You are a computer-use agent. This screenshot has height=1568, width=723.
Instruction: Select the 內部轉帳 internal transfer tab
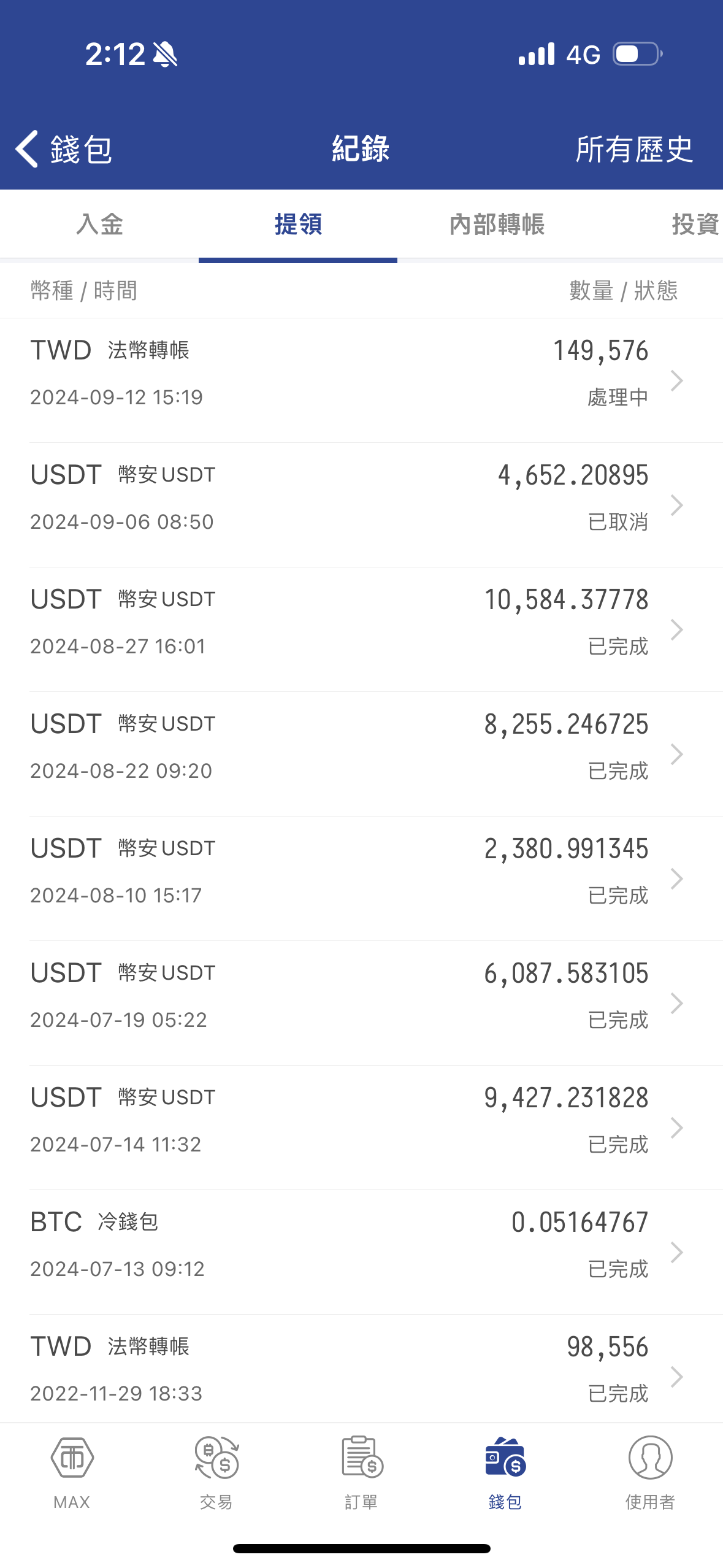pos(497,224)
